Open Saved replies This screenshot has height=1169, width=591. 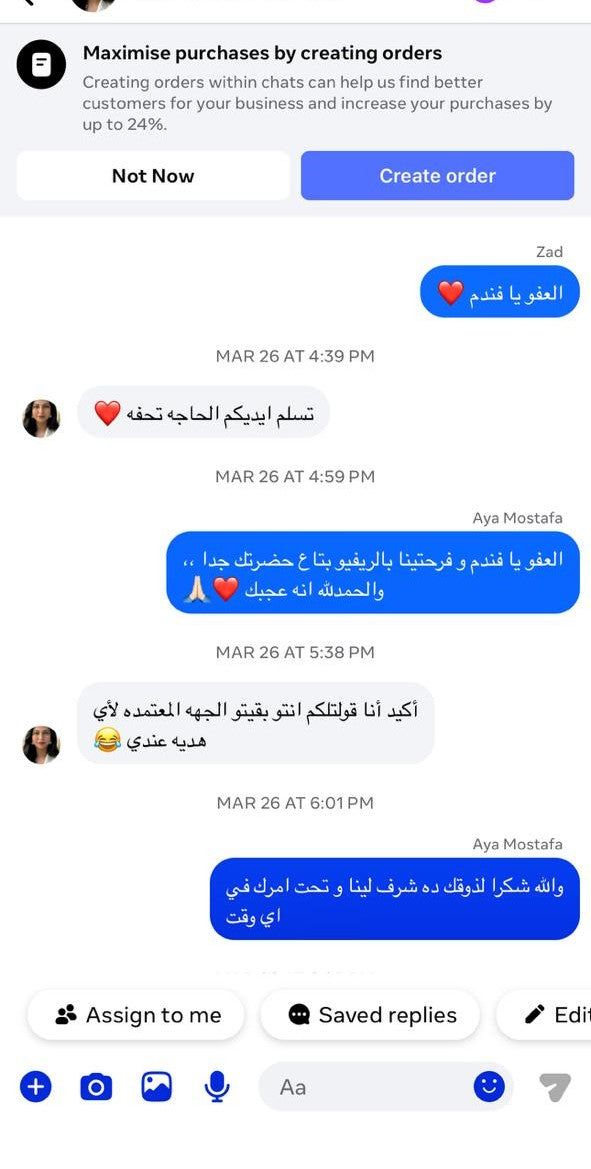pos(370,1015)
